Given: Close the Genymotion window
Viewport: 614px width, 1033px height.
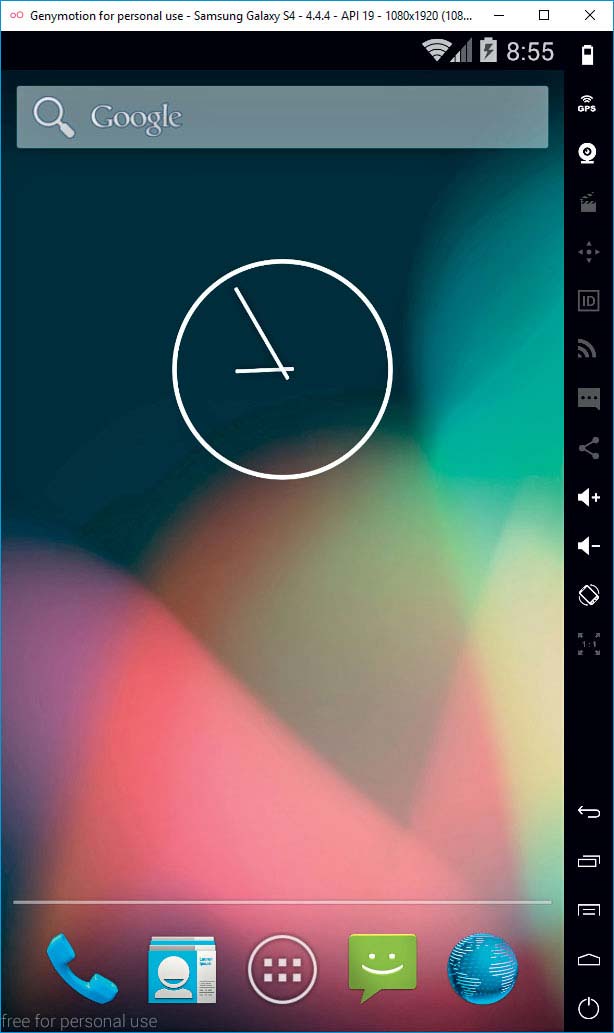Looking at the screenshot, I should coord(590,15).
